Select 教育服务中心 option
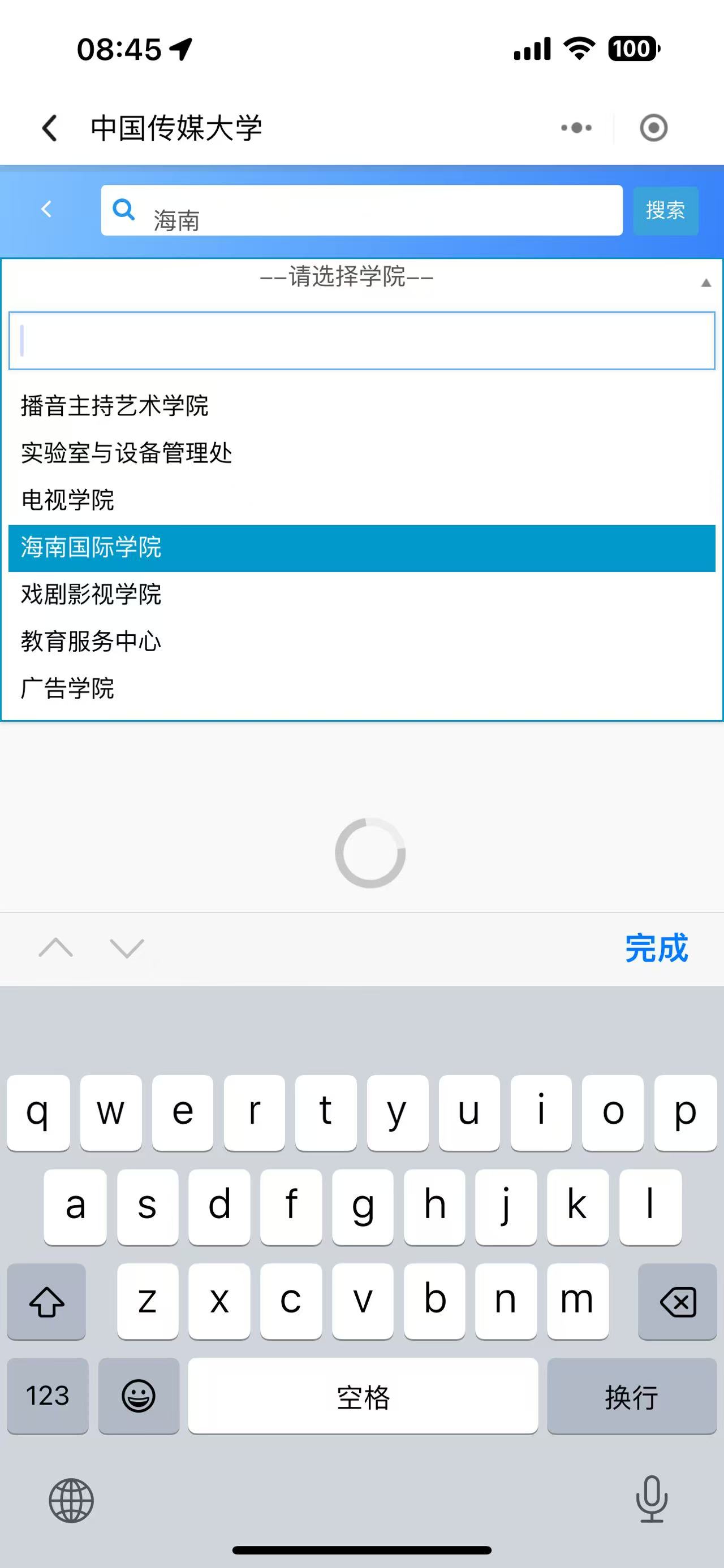This screenshot has width=724, height=1568. coord(91,642)
